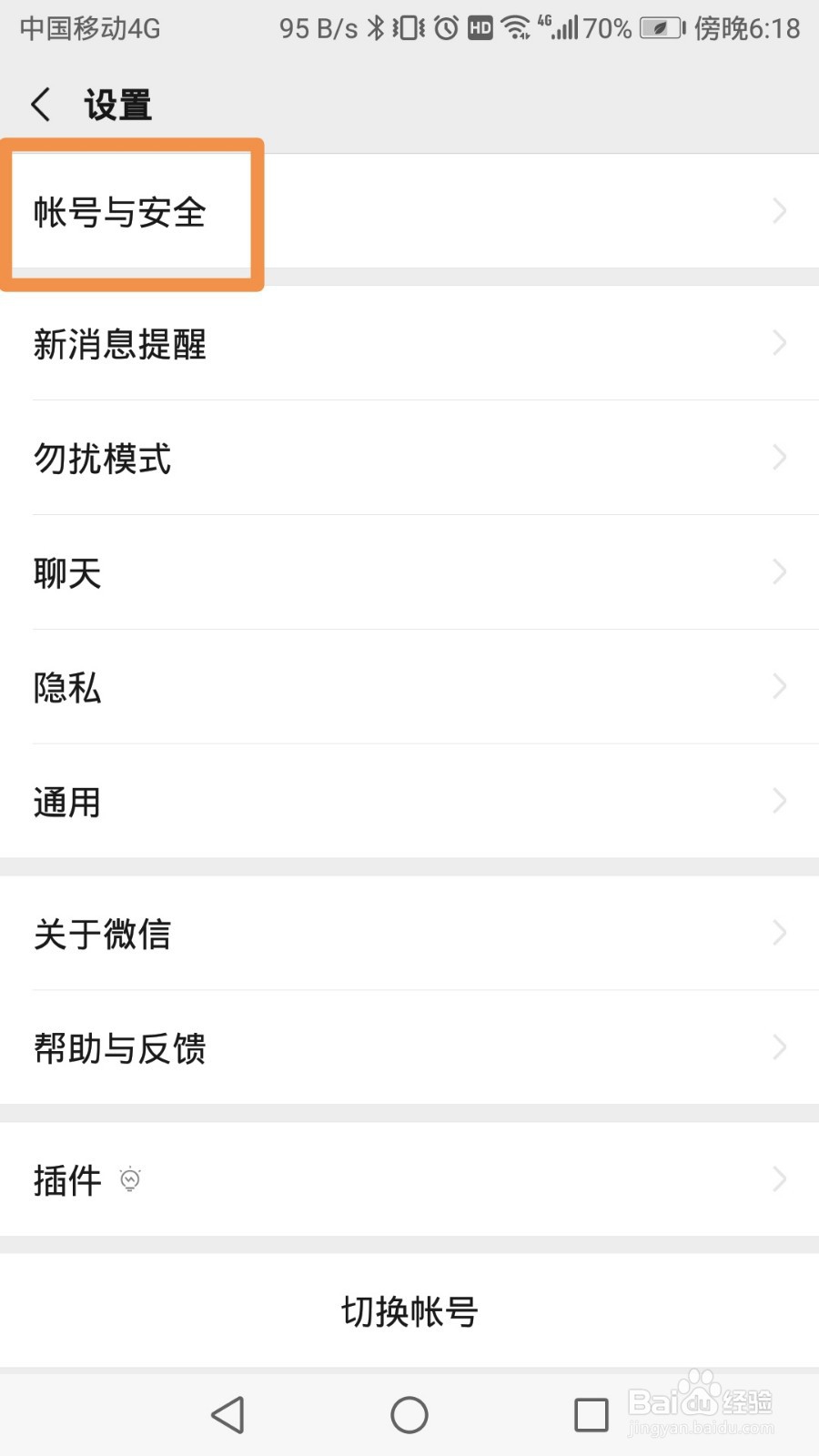Open the 聊天 settings item

[x=409, y=572]
